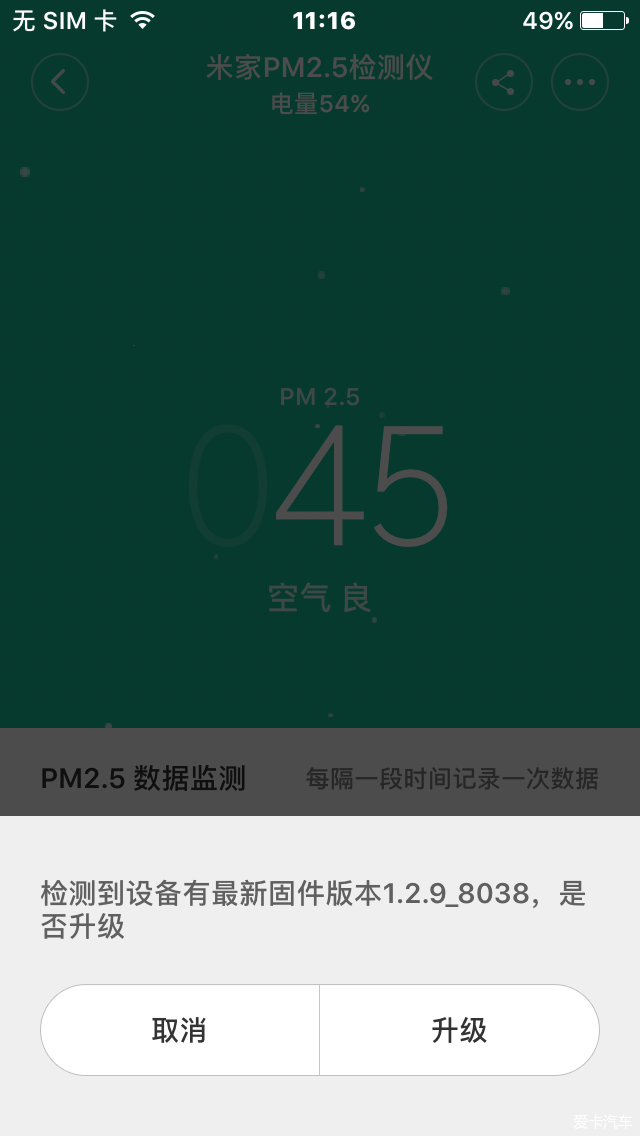Open the PM2.5 数据监测 row
Image resolution: width=640 pixels, height=1136 pixels.
coord(320,778)
